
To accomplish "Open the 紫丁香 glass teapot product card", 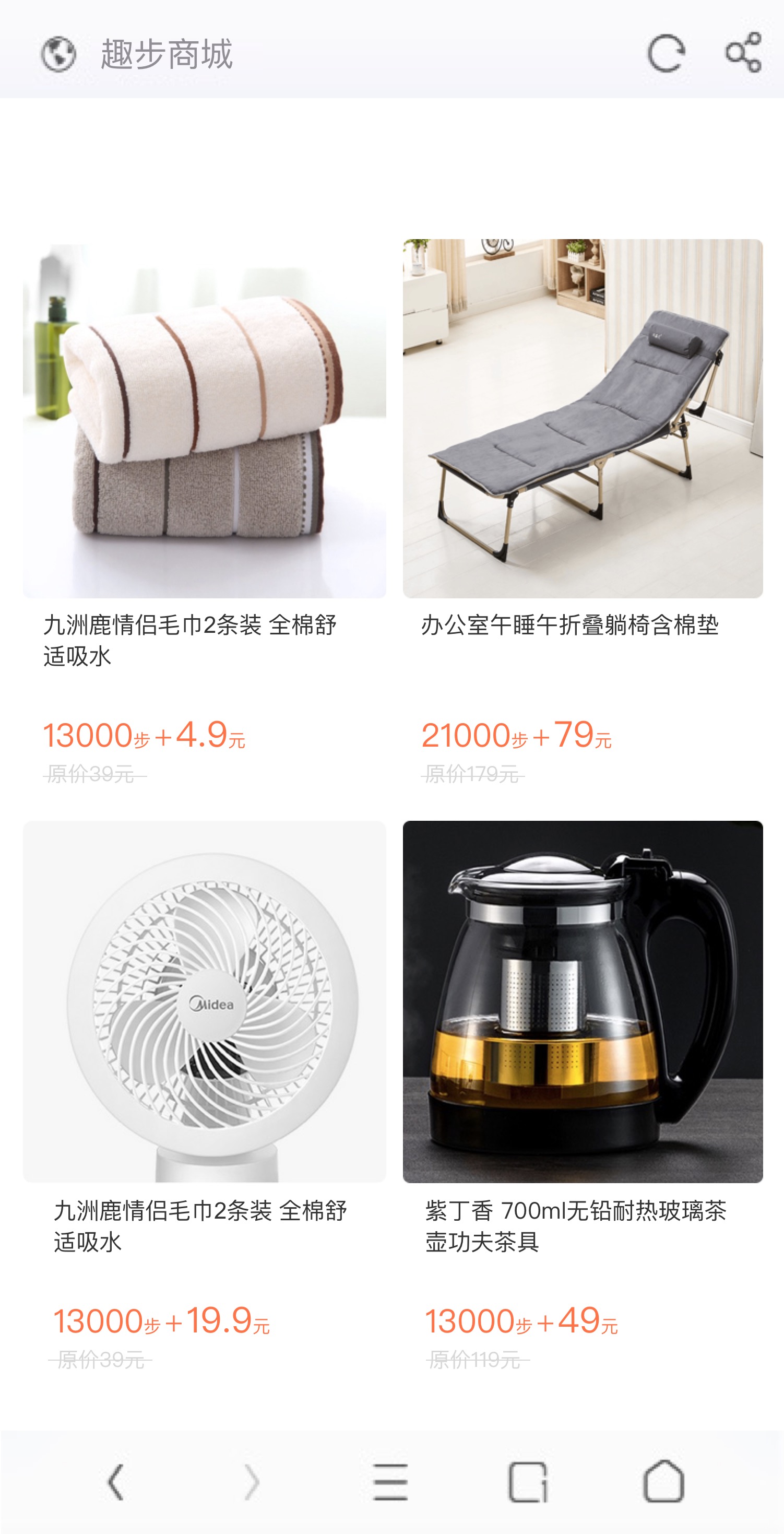I will (582, 1001).
